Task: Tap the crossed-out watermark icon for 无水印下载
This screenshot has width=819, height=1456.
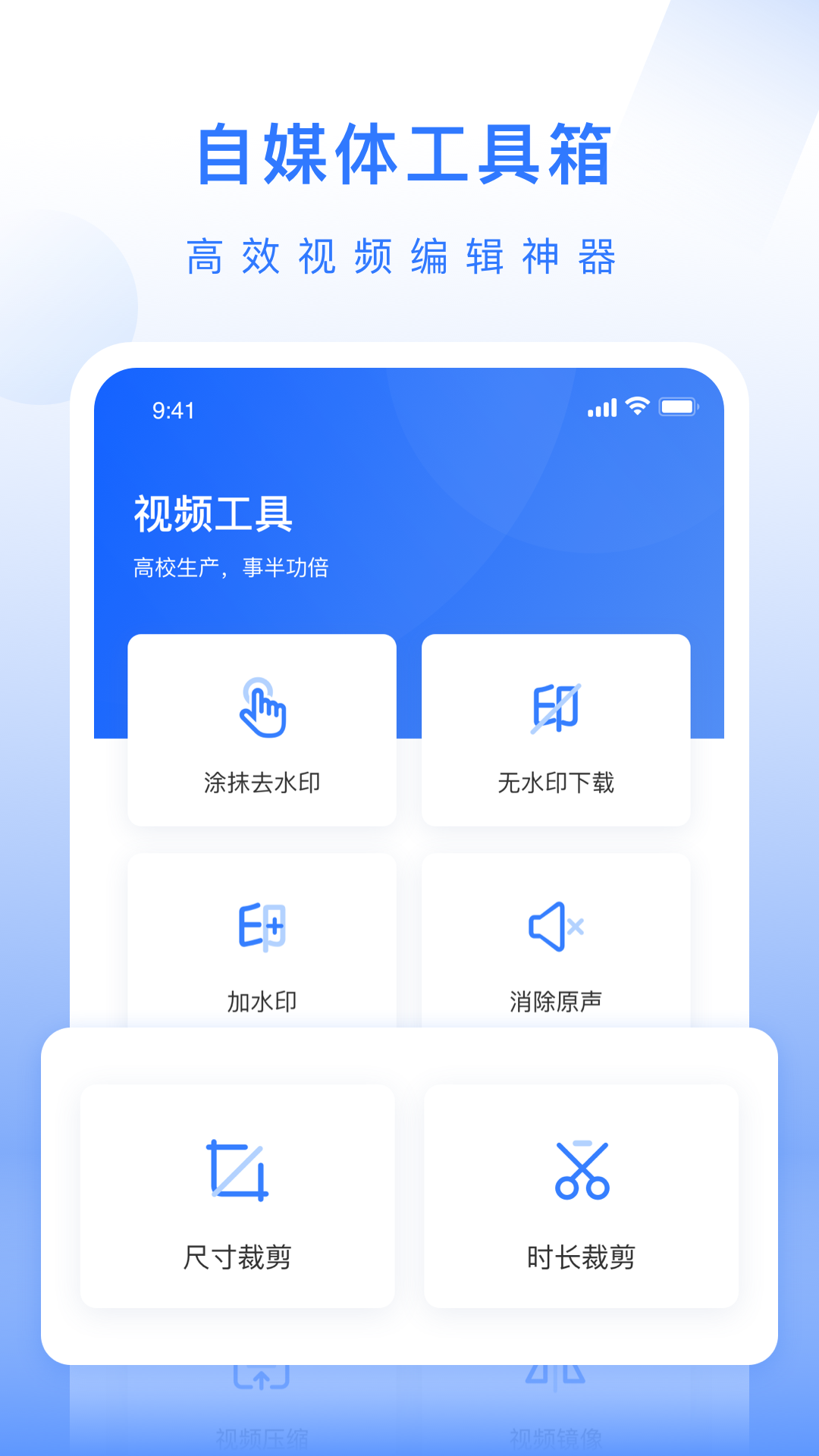Action: pos(556,707)
